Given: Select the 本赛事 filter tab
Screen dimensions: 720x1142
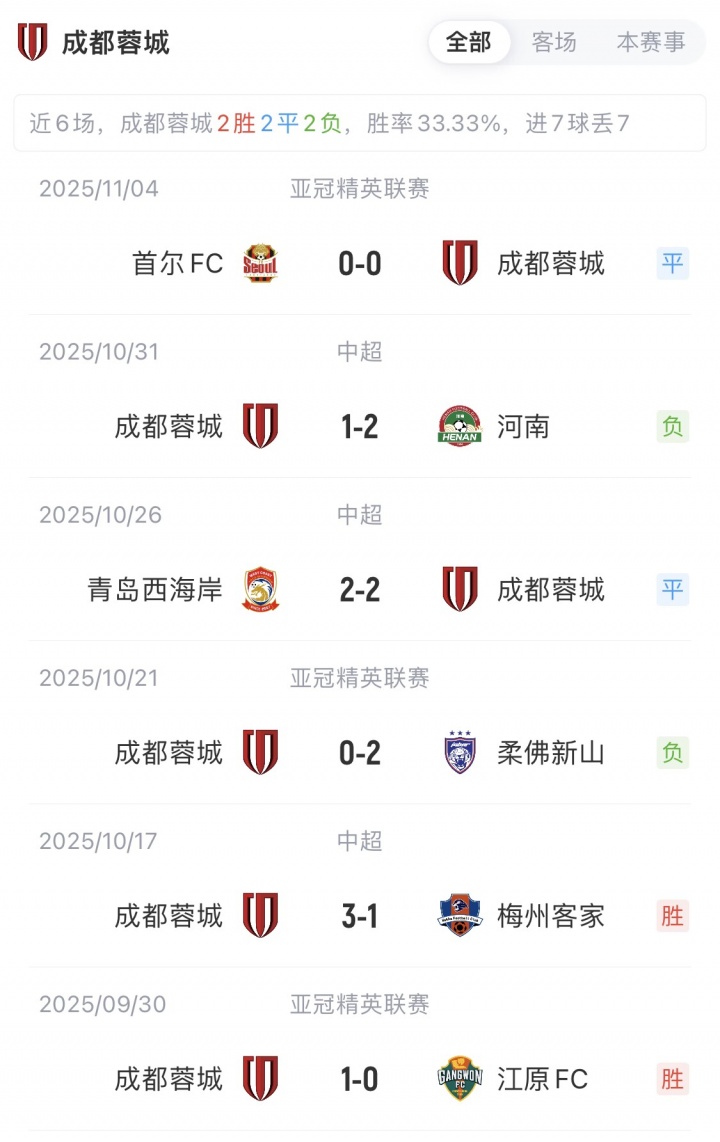Looking at the screenshot, I should tap(650, 42).
